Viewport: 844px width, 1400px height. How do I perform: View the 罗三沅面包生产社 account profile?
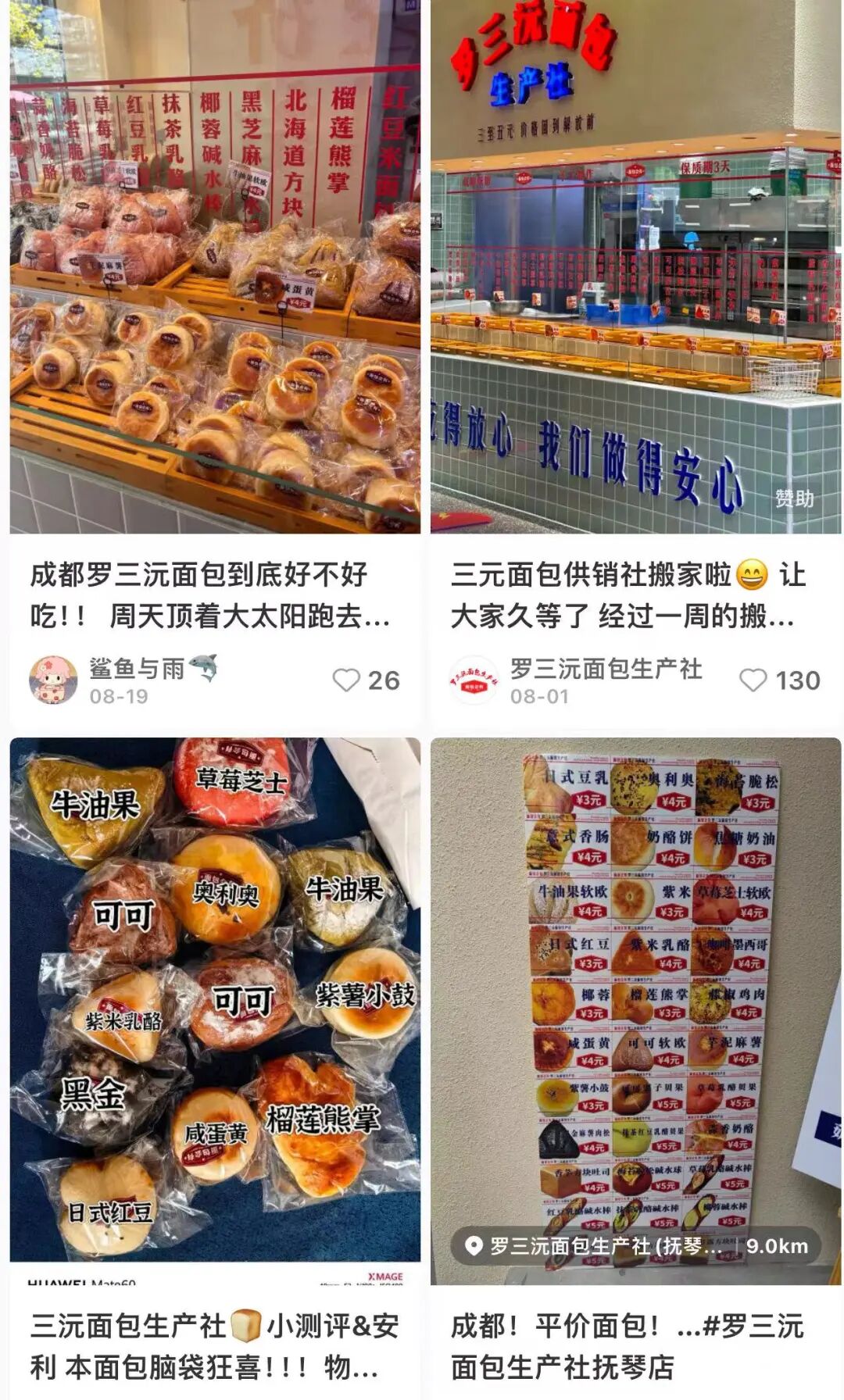(x=474, y=680)
